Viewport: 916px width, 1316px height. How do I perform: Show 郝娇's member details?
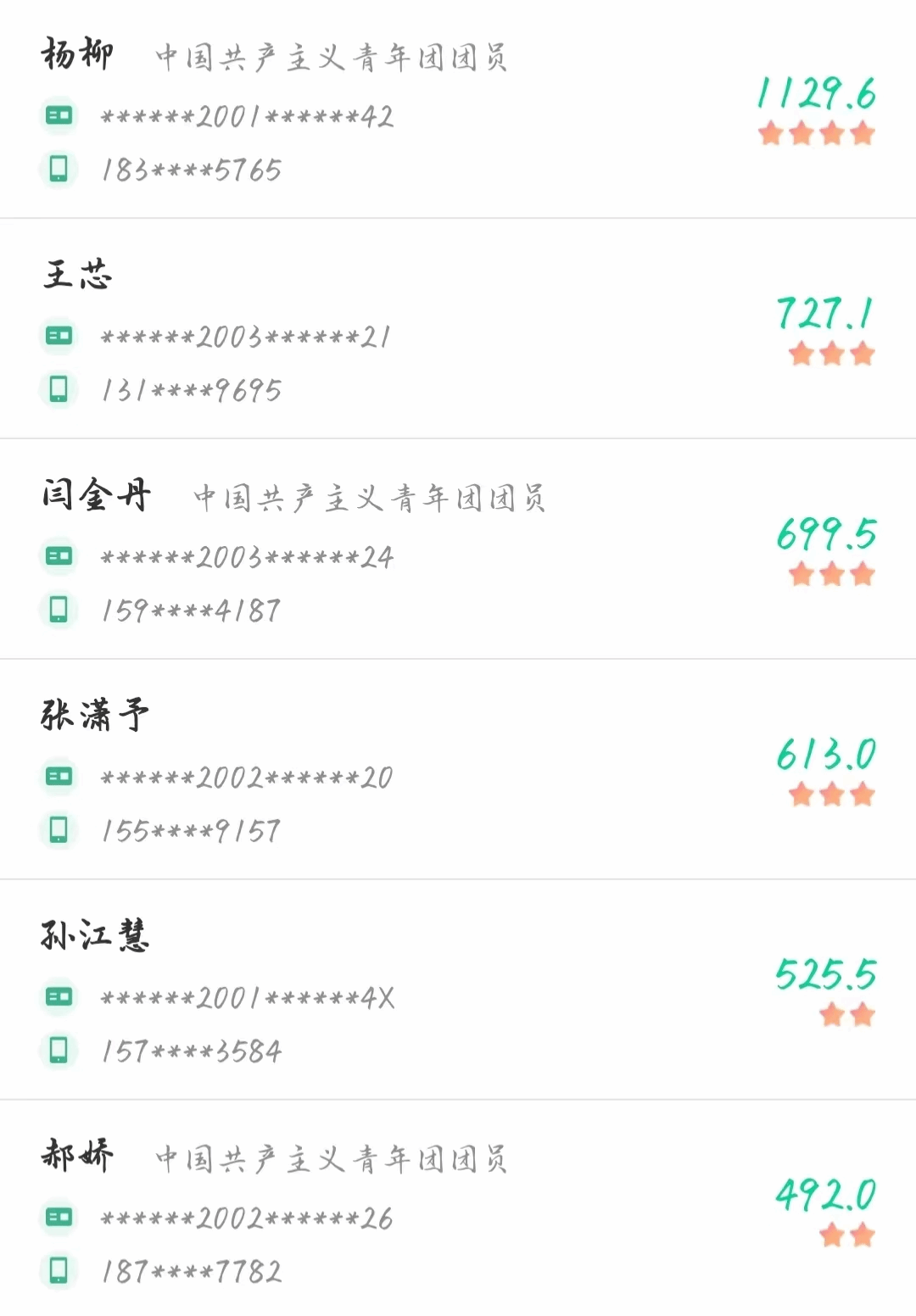pos(458,1213)
